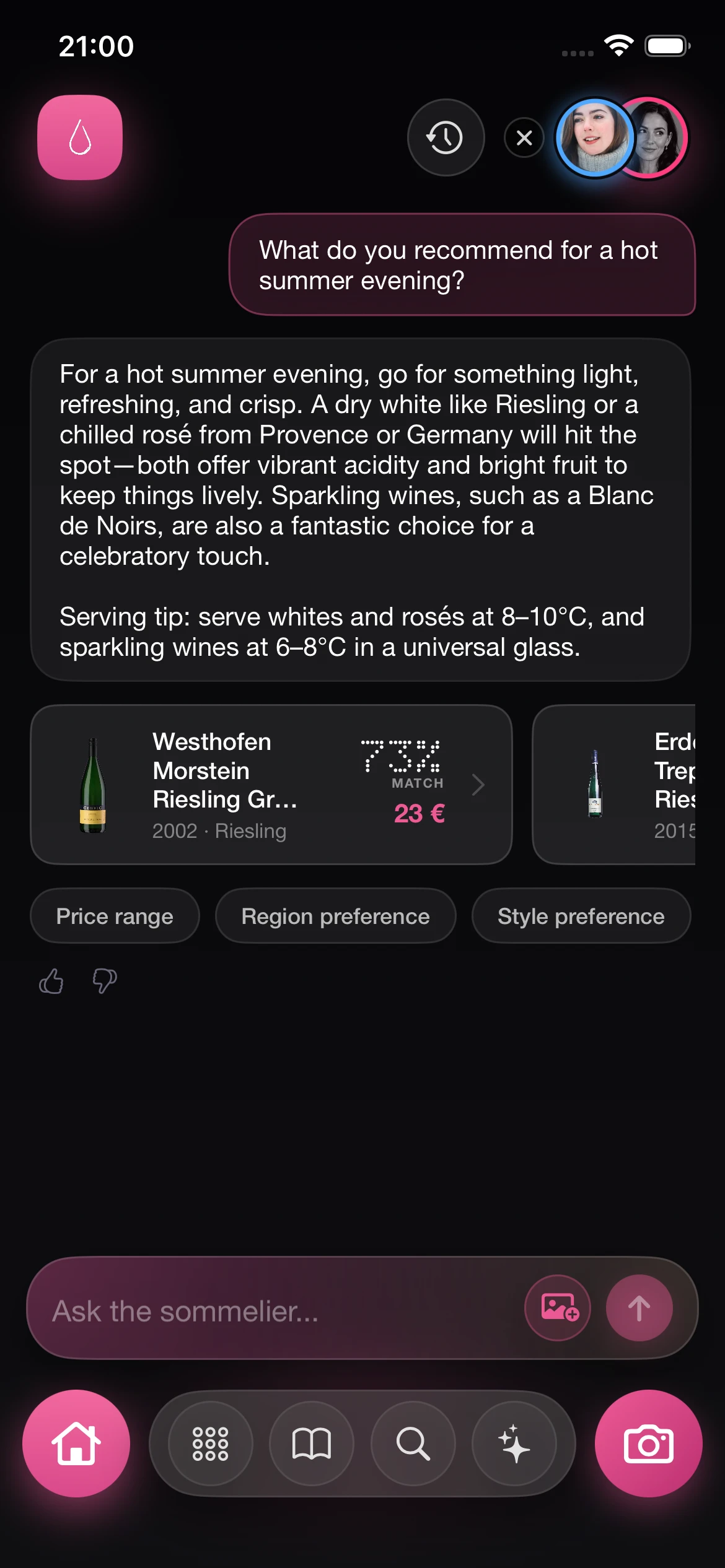Send the message with the arrow
The width and height of the screenshot is (725, 1568).
click(x=639, y=1308)
